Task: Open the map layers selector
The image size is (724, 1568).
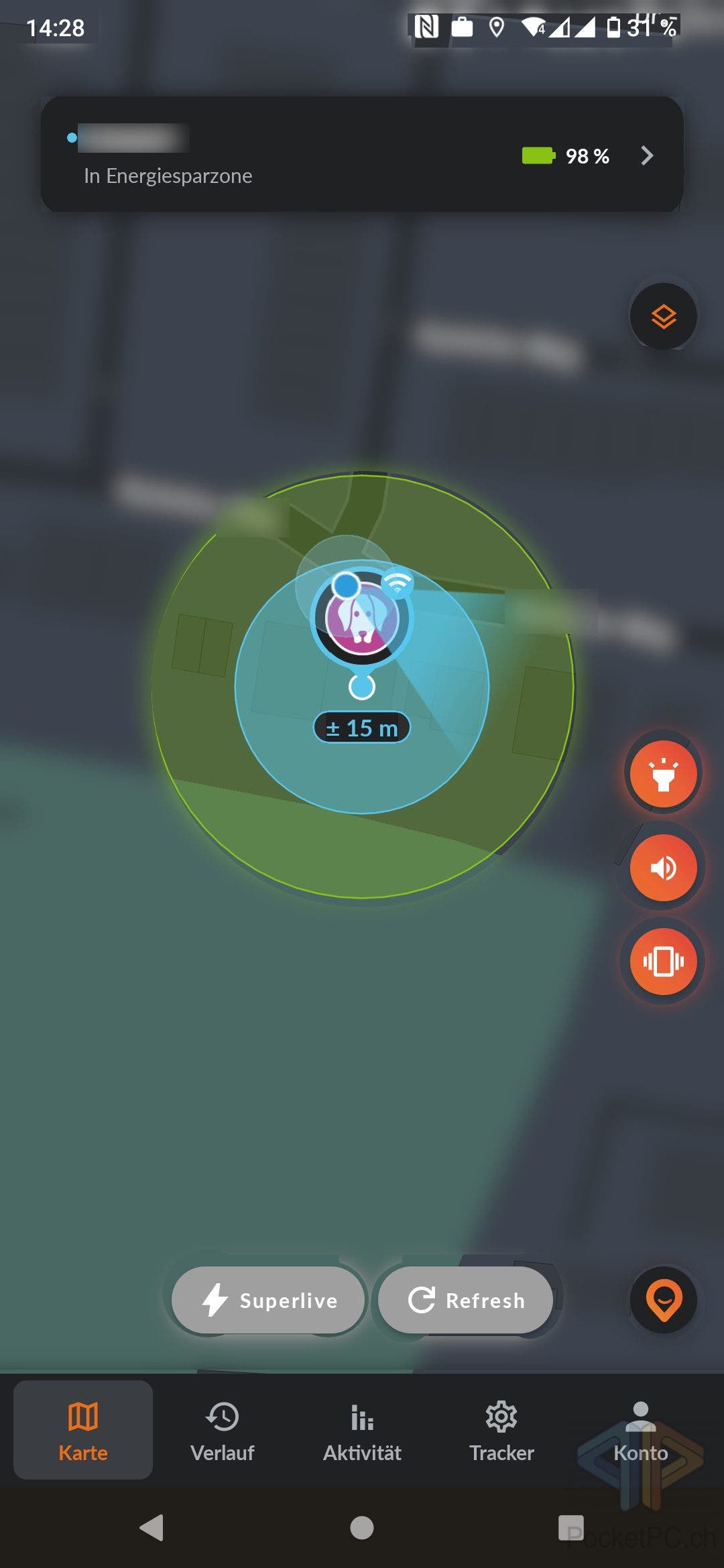Action: point(663,316)
